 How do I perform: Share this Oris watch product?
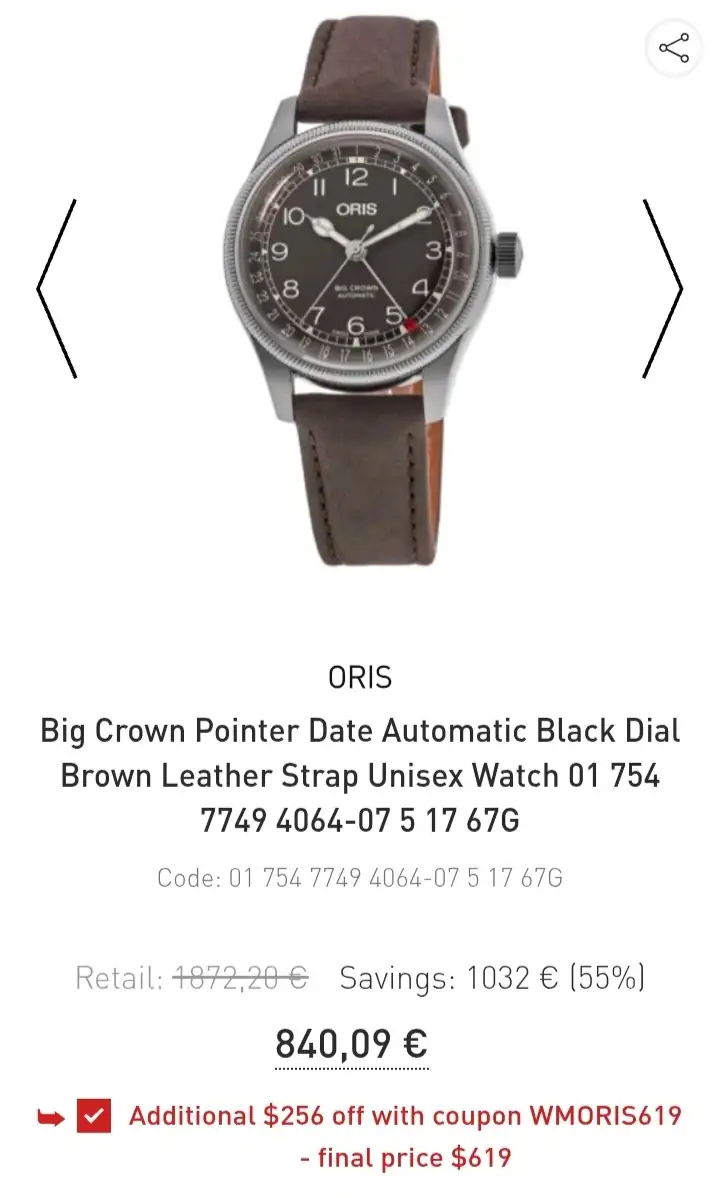tap(674, 47)
